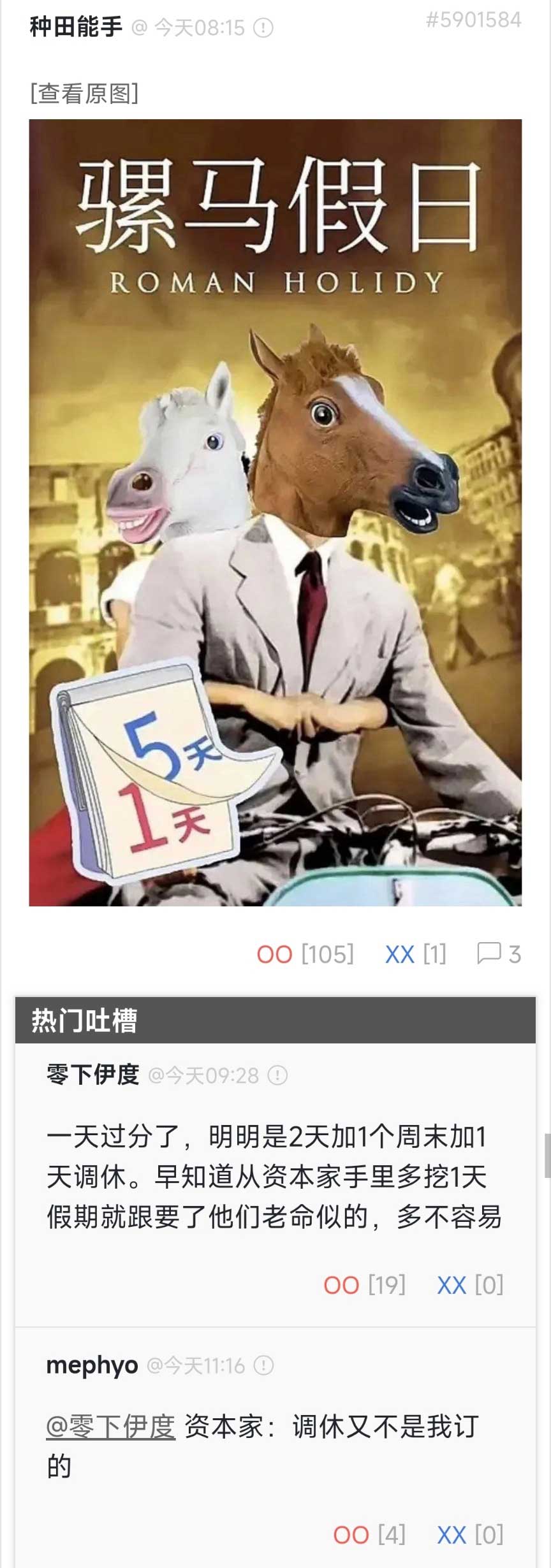Image resolution: width=551 pixels, height=1568 pixels.
Task: Open the [查看原图] original image link
Action: [84, 94]
